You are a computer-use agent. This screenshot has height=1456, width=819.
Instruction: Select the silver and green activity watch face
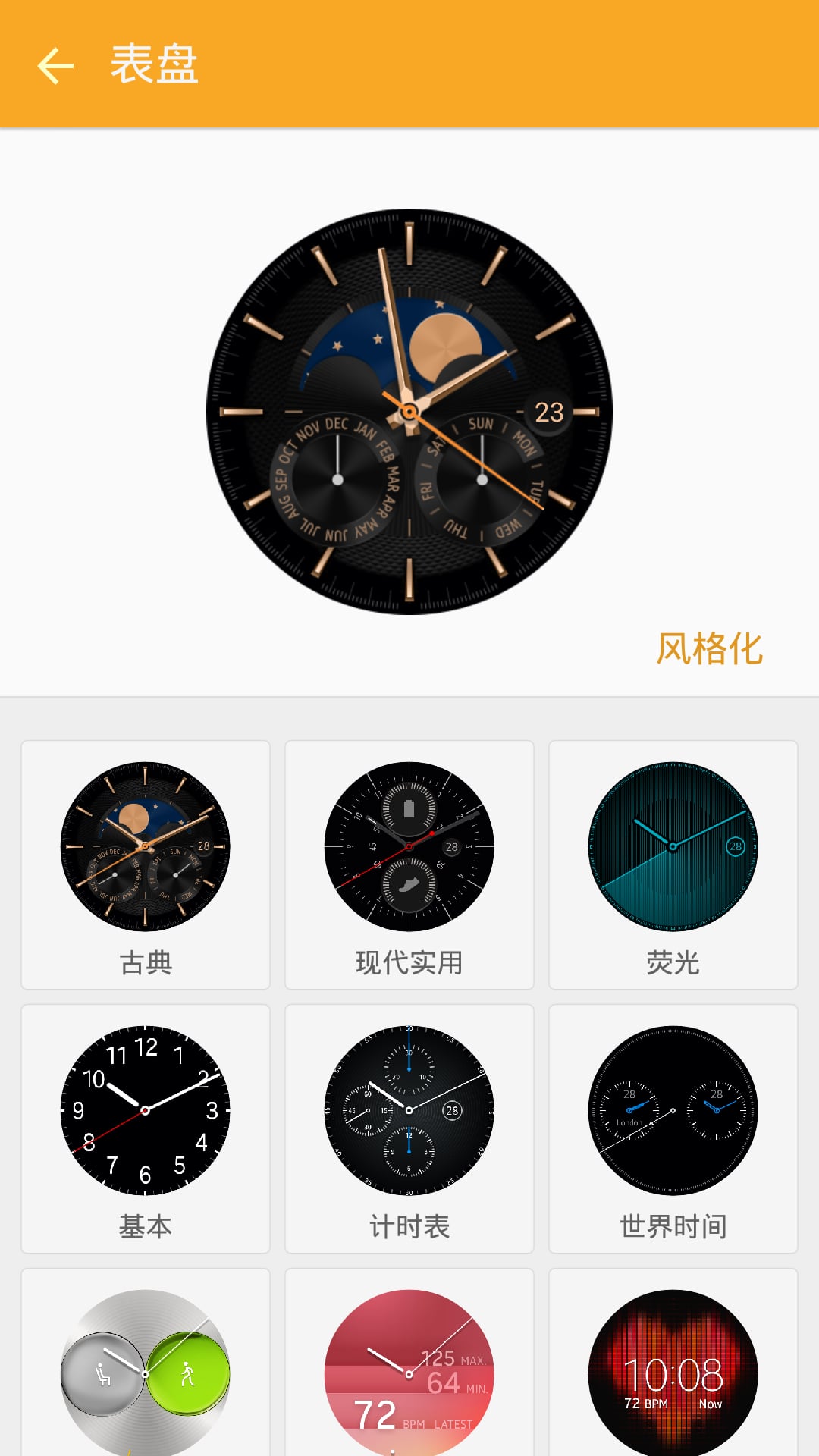[x=146, y=1363]
